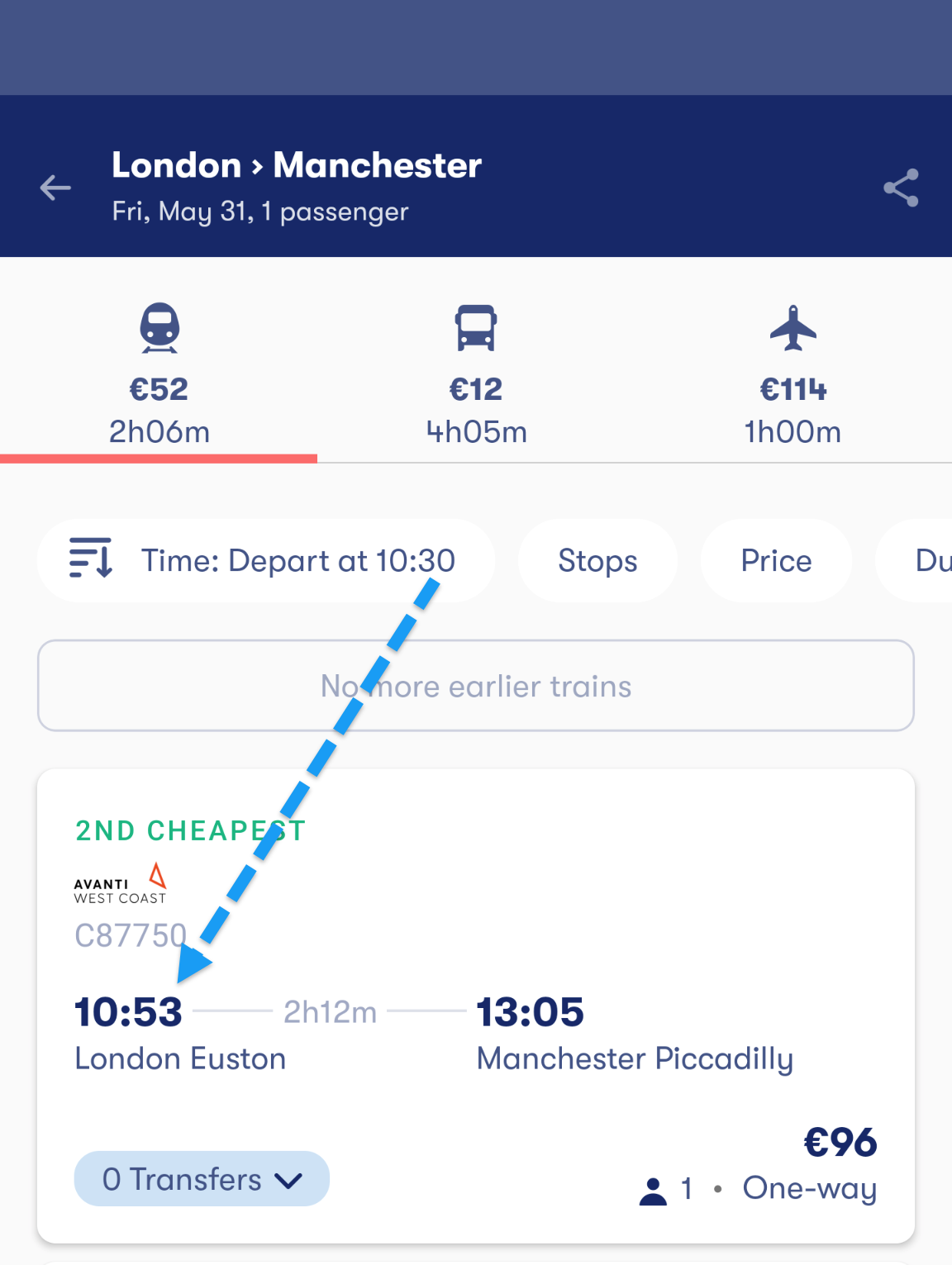
Task: Share this London to Manchester trip
Action: coord(900,188)
